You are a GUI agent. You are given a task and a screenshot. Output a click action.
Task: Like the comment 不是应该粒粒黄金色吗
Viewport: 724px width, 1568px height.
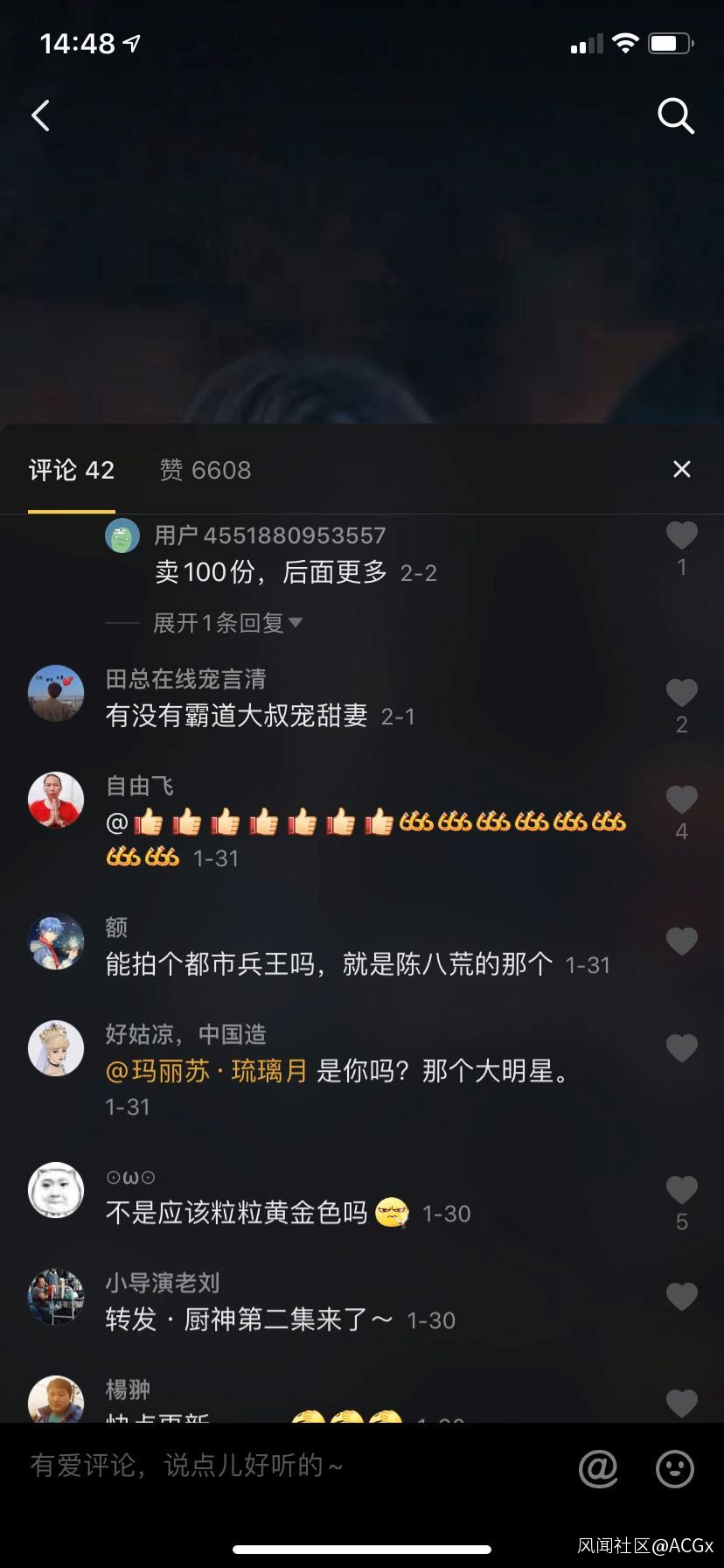click(x=681, y=1190)
